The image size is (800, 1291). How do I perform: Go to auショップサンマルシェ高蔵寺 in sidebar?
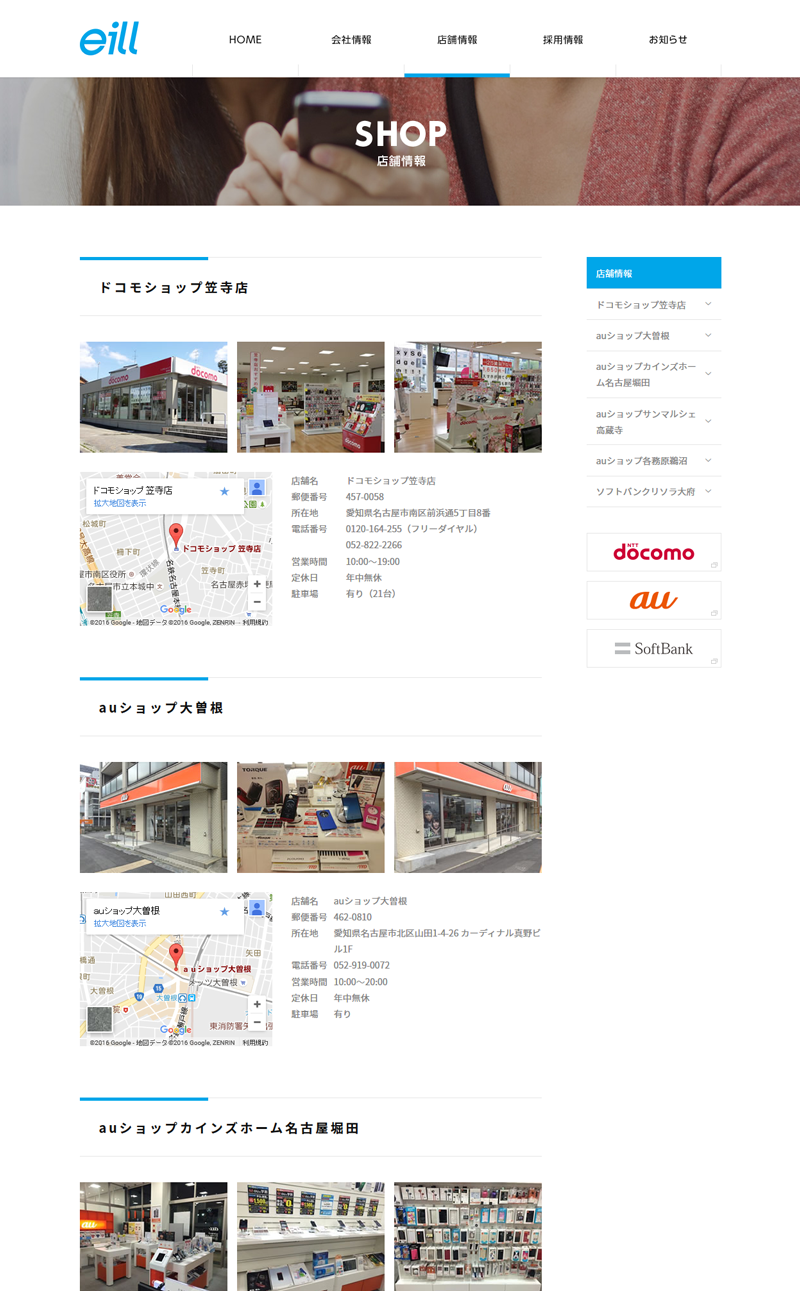tap(654, 421)
